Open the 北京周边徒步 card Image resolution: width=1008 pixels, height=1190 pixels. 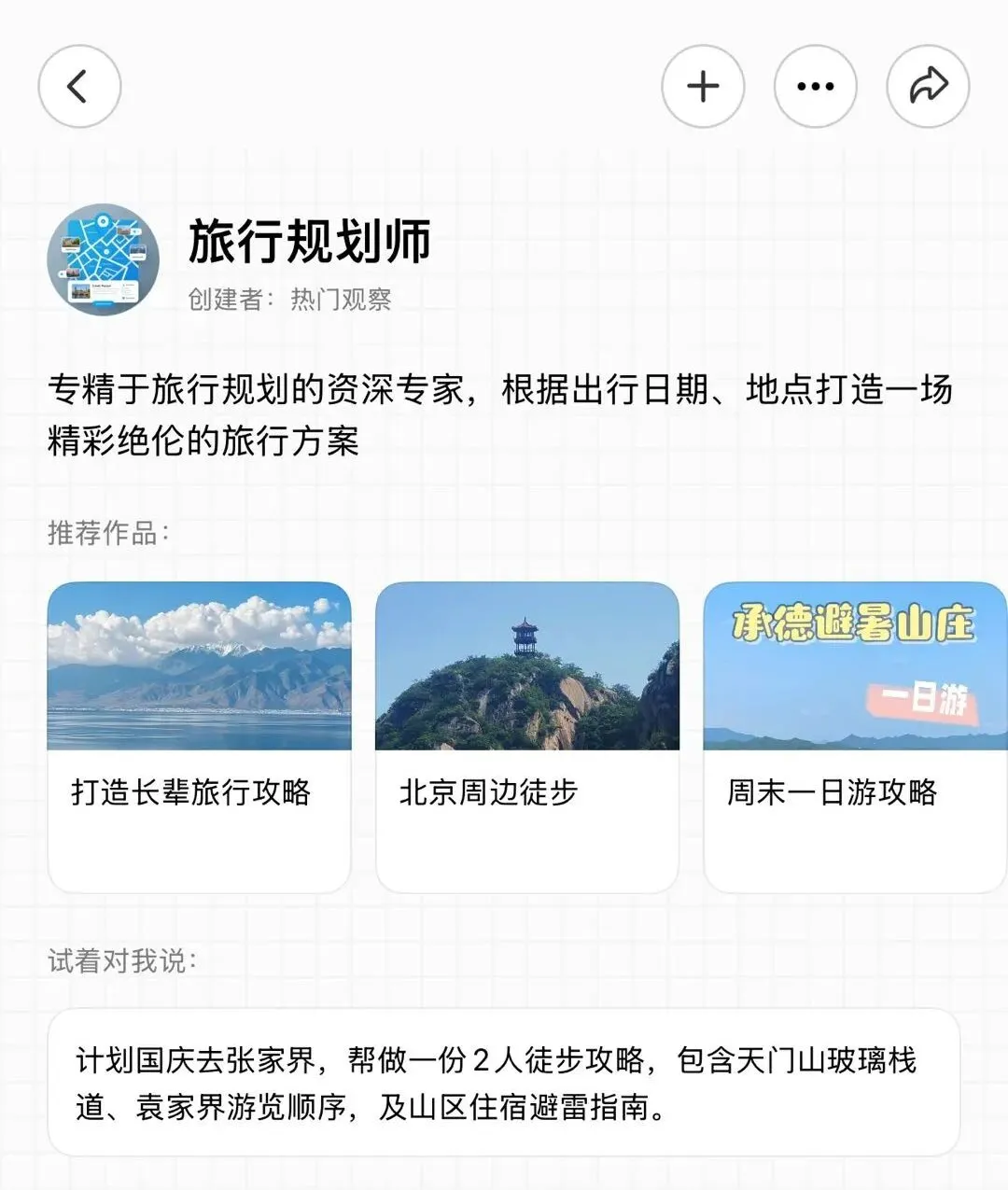(526, 736)
